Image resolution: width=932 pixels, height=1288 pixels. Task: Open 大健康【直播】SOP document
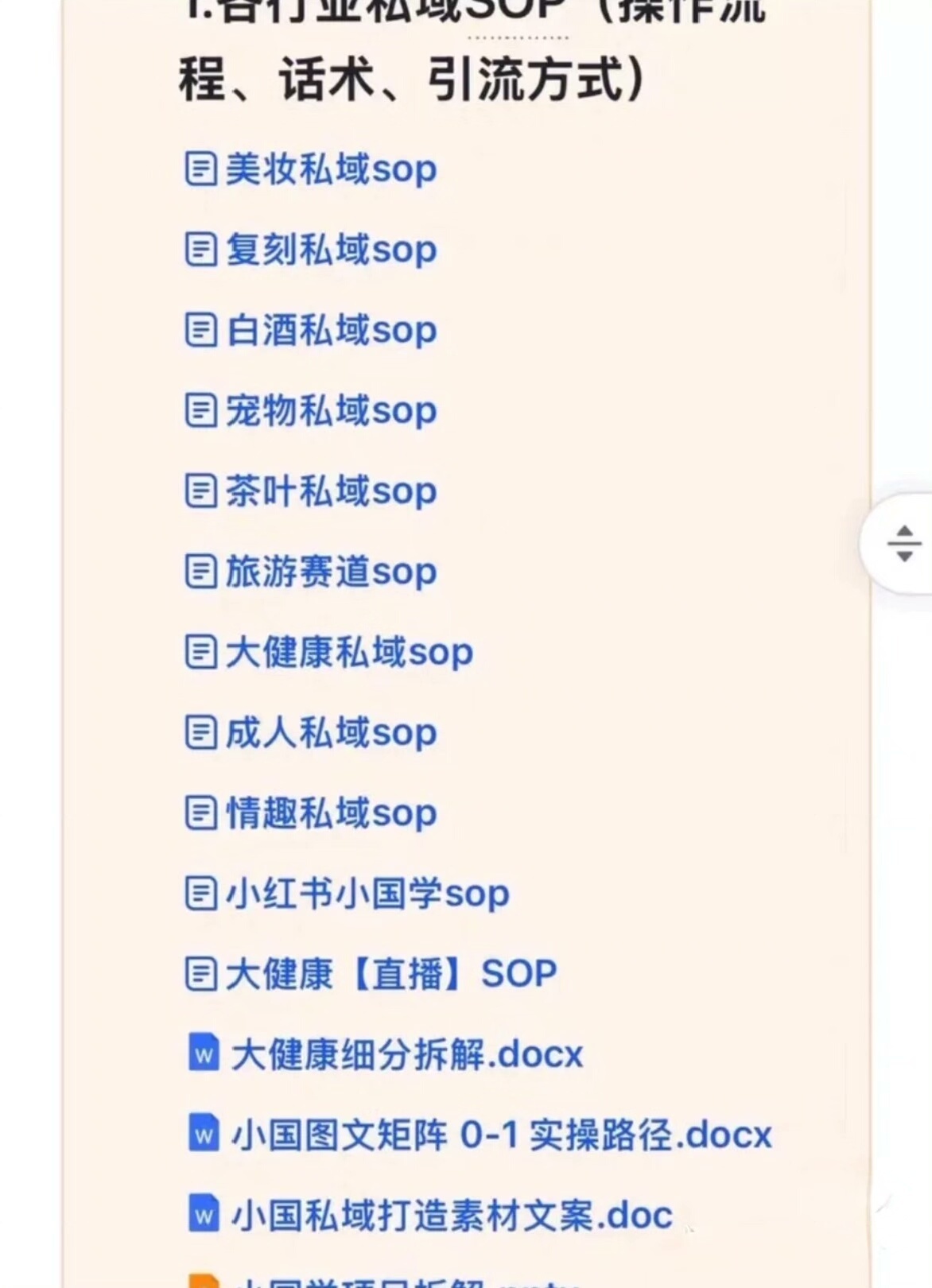click(x=390, y=974)
